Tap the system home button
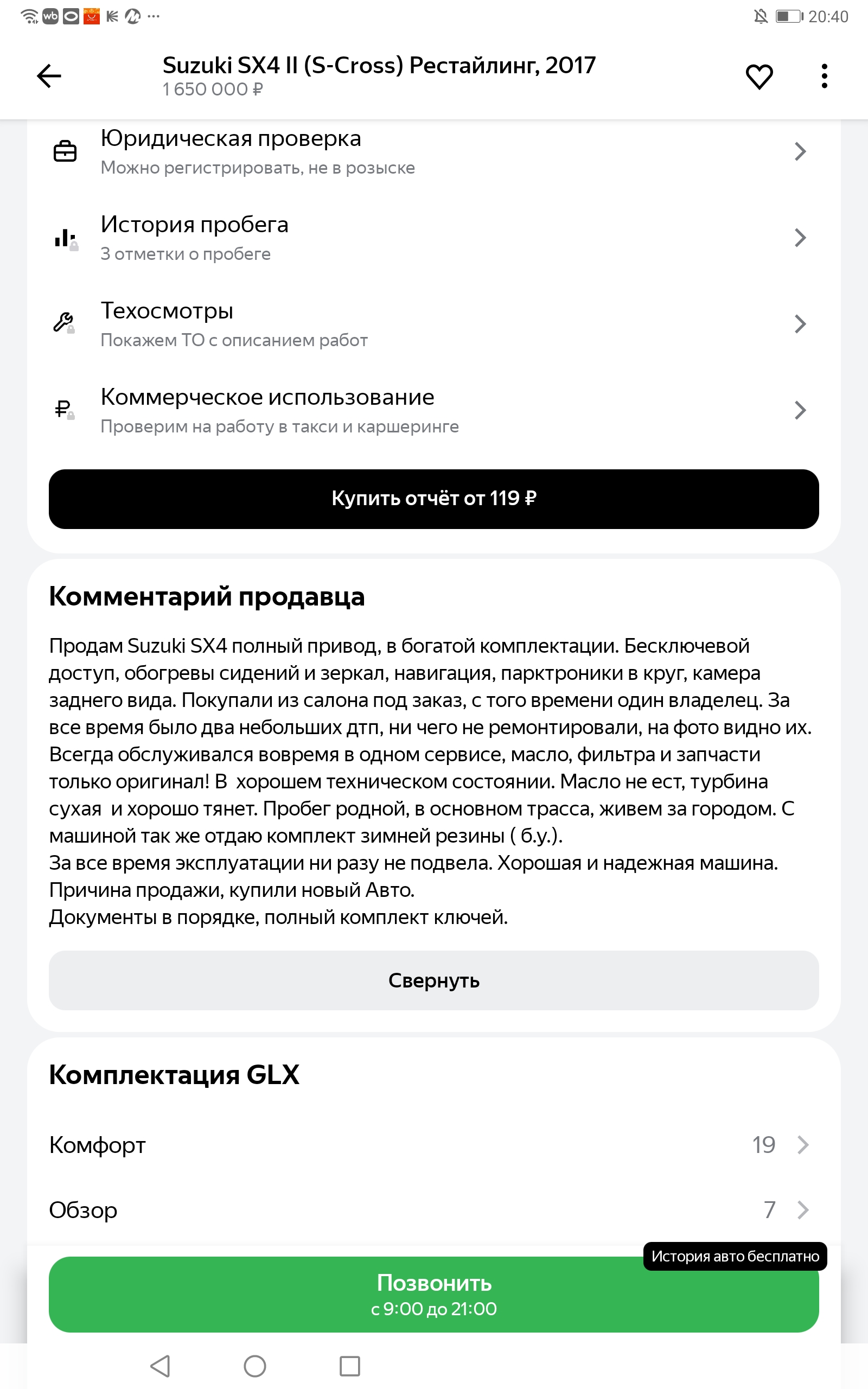The height and width of the screenshot is (1389, 868). tap(255, 1366)
